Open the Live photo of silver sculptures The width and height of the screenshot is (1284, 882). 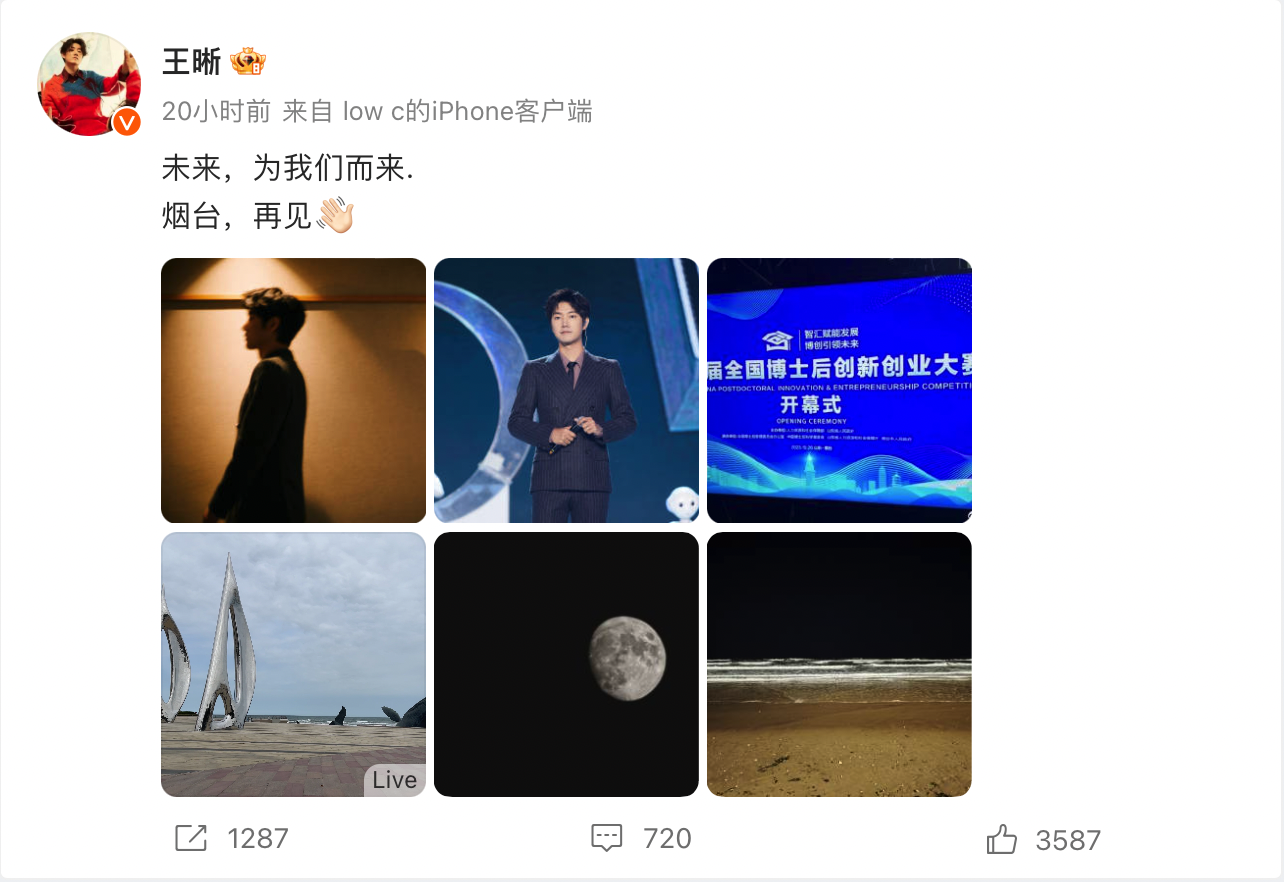[x=293, y=664]
